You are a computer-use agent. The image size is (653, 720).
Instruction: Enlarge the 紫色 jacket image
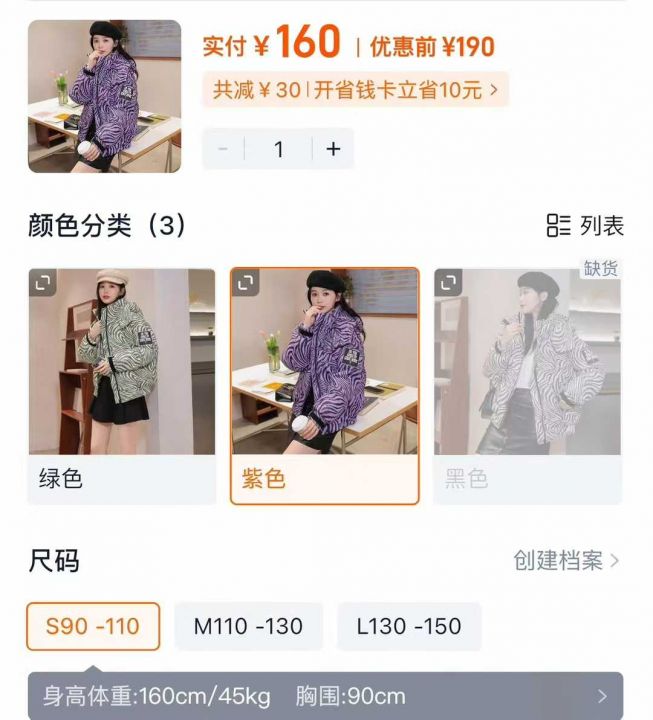point(247,284)
